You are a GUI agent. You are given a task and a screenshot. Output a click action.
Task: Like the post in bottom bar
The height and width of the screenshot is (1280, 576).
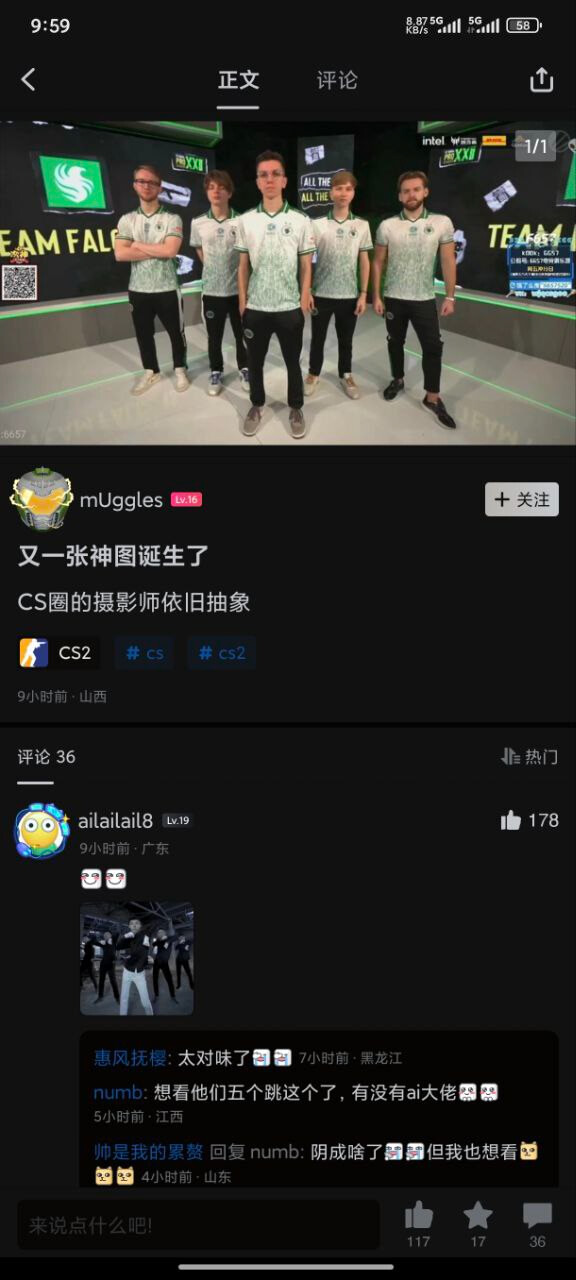tap(418, 1225)
